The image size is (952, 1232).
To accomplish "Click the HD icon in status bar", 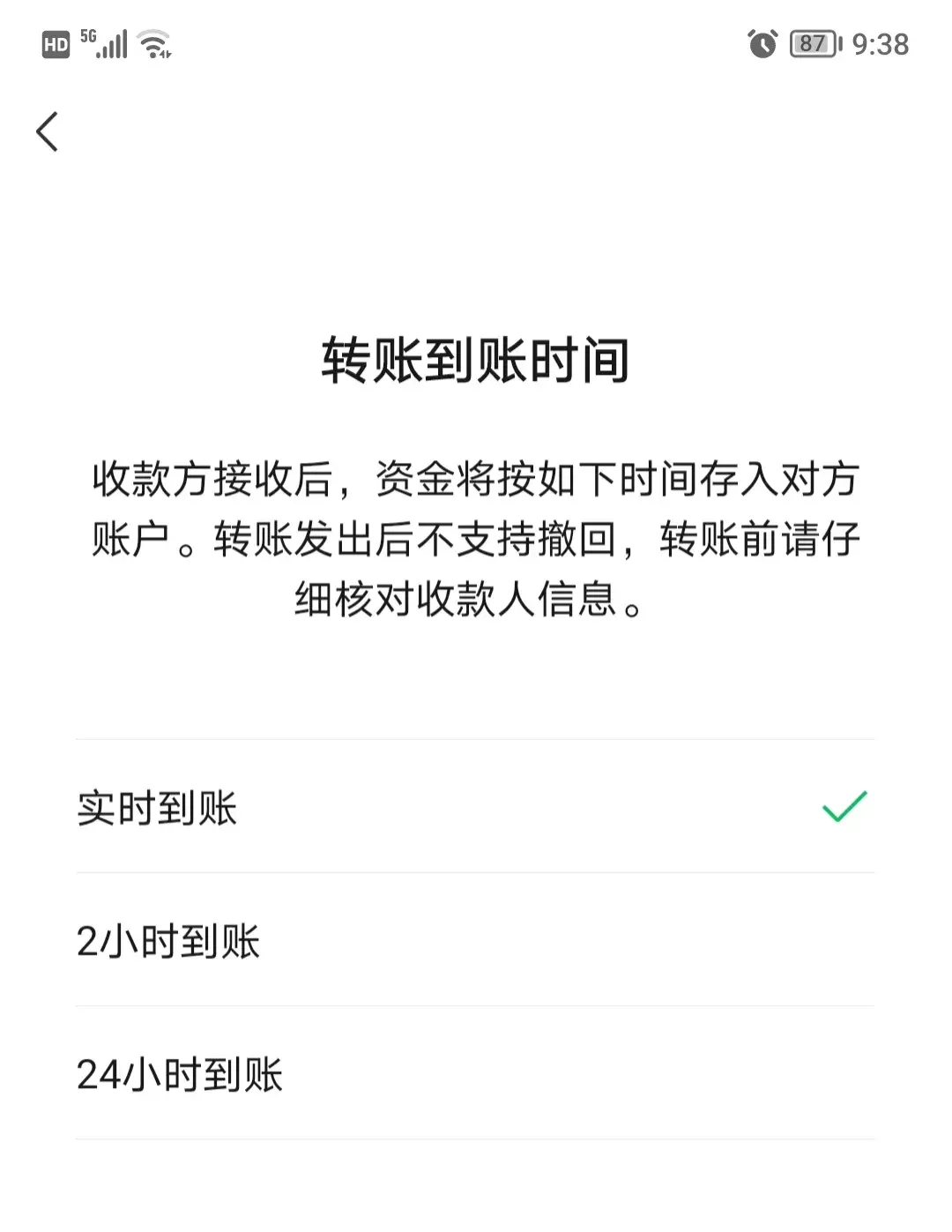I will tap(55, 45).
